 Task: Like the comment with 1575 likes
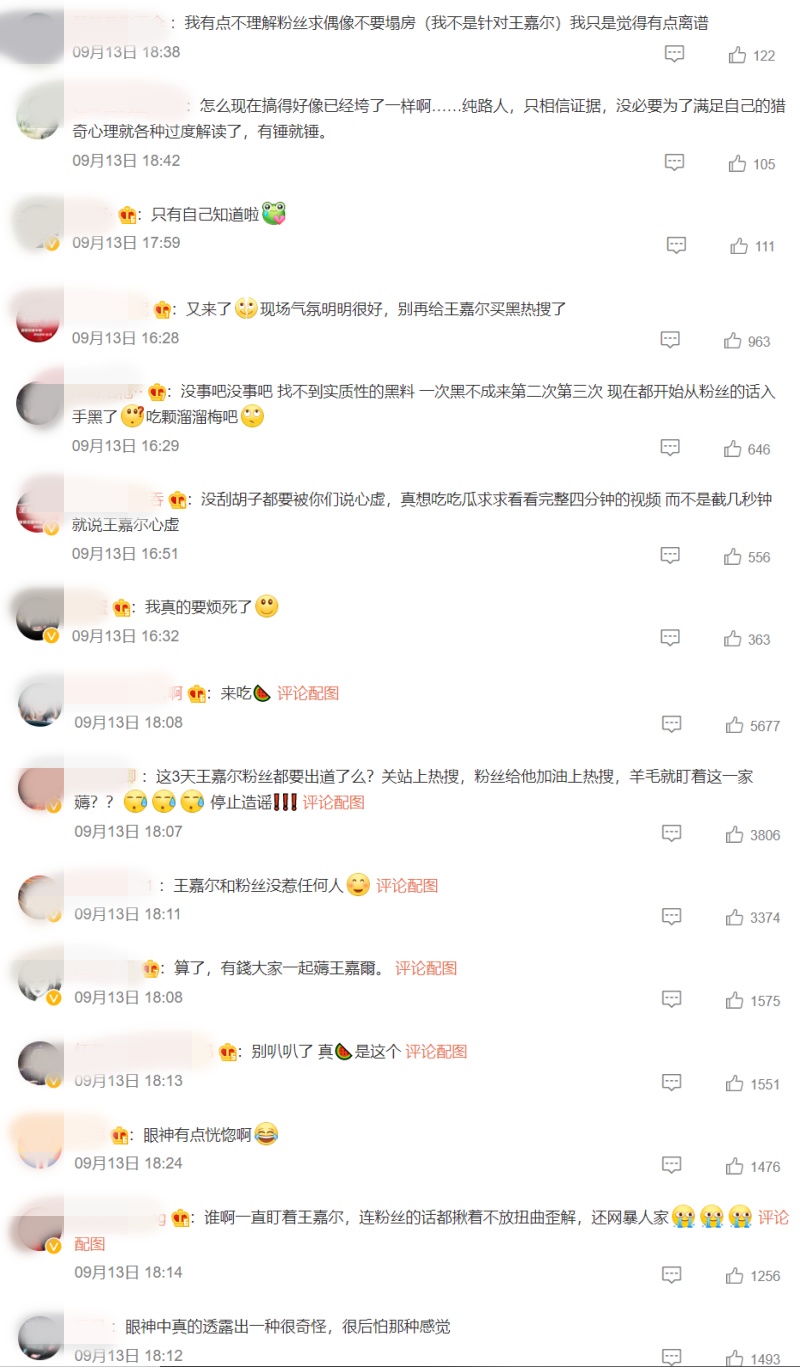click(x=735, y=1000)
